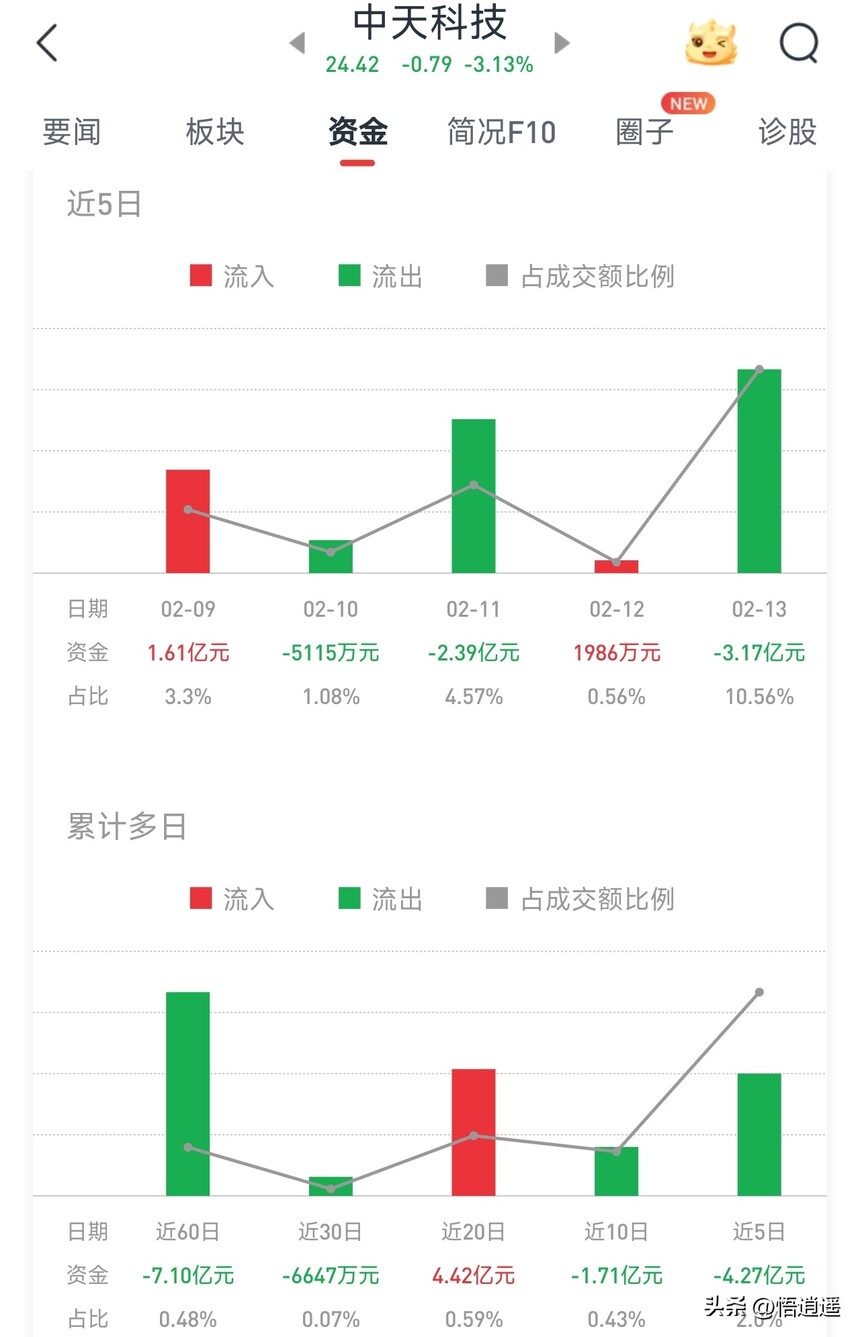The height and width of the screenshot is (1337, 860).
Task: Switch to the 要闻 tab
Action: tap(72, 132)
